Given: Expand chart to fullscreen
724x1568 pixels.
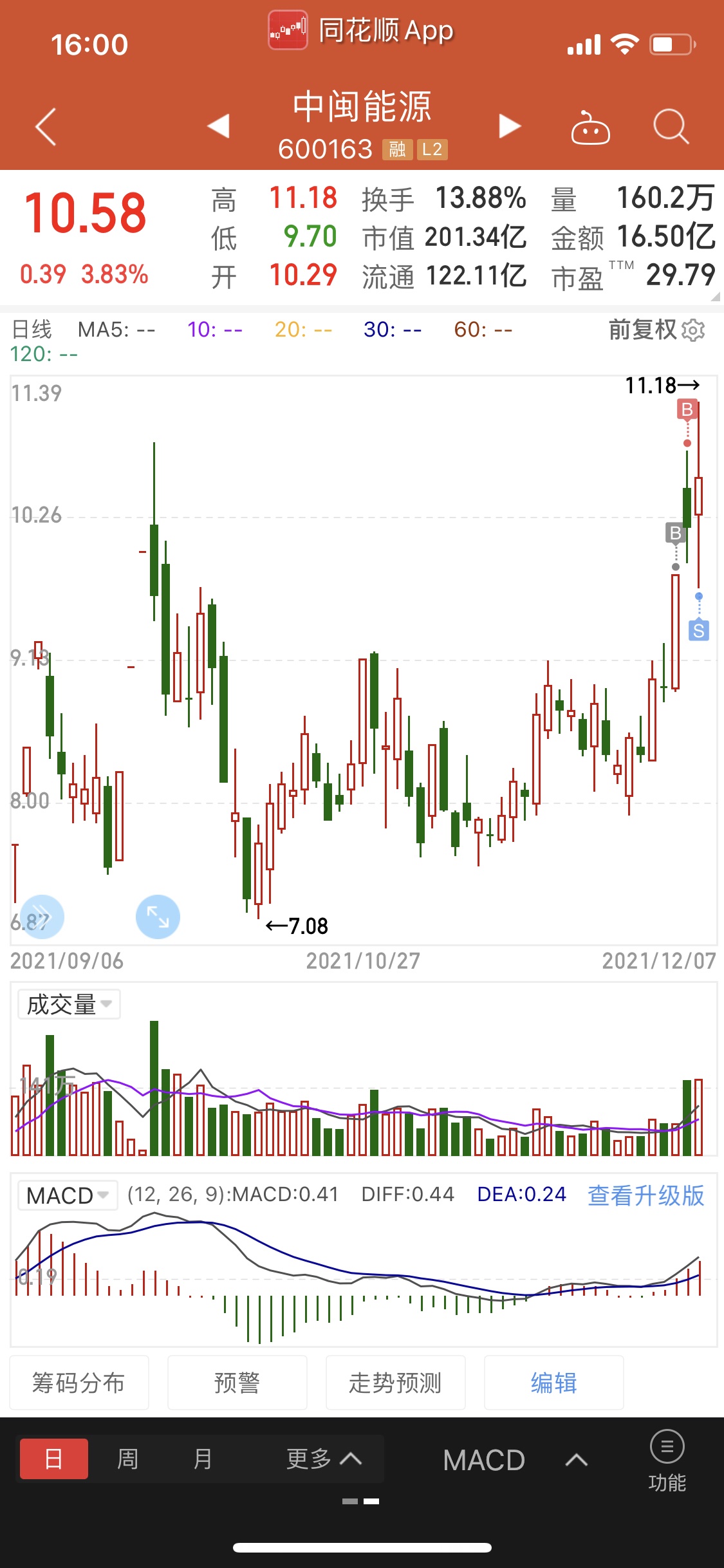Looking at the screenshot, I should tap(158, 916).
